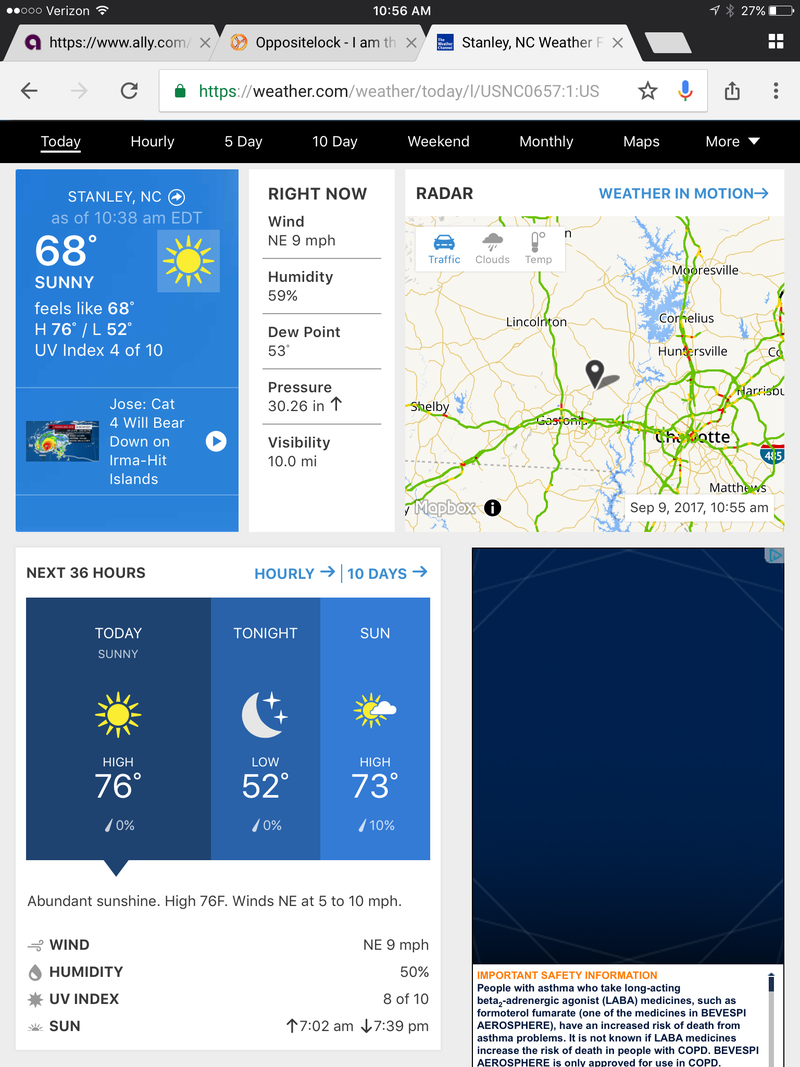Play the Jose Cat 4 video

tap(216, 441)
